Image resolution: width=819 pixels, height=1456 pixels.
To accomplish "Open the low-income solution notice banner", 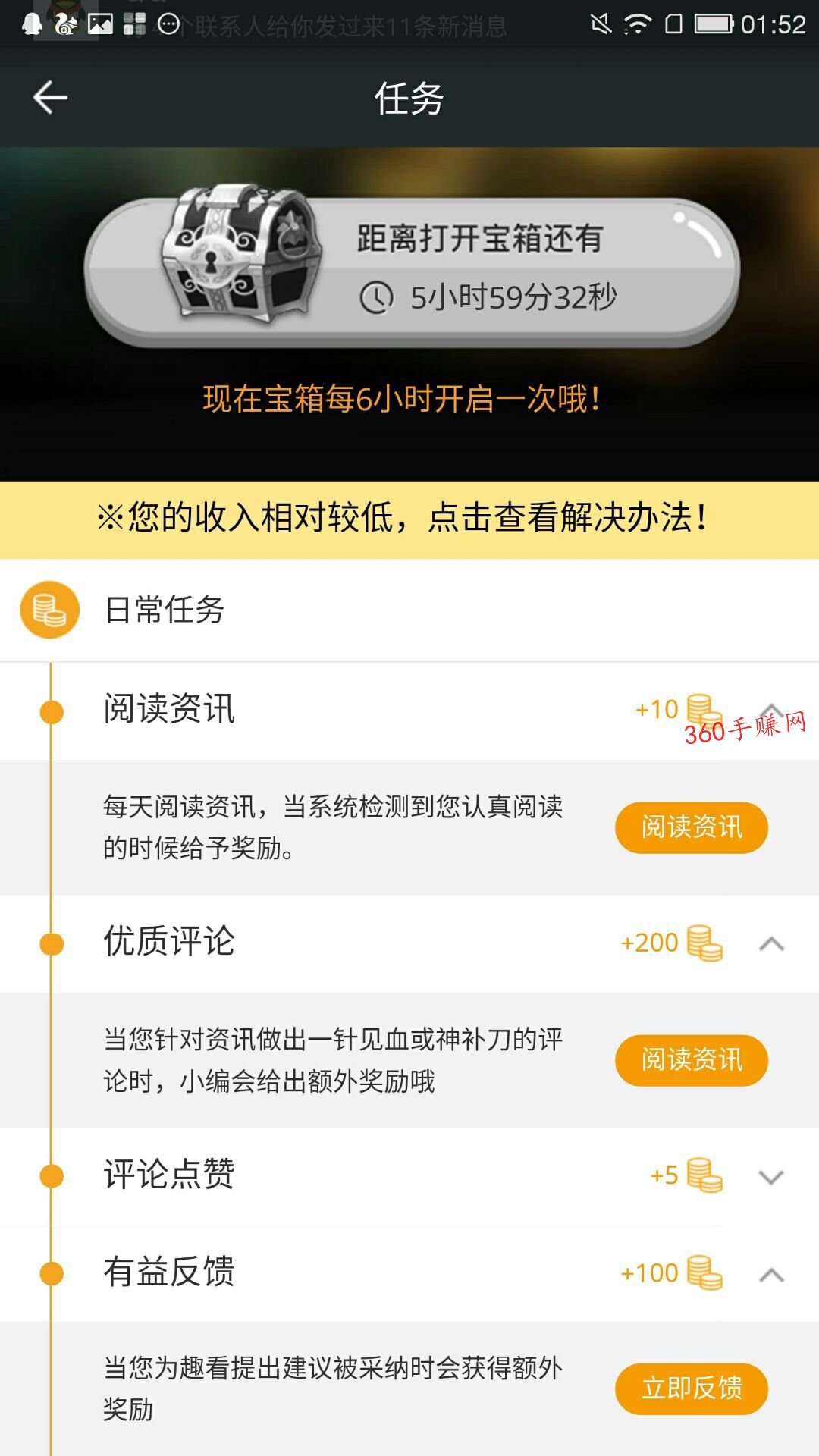I will pos(409,519).
